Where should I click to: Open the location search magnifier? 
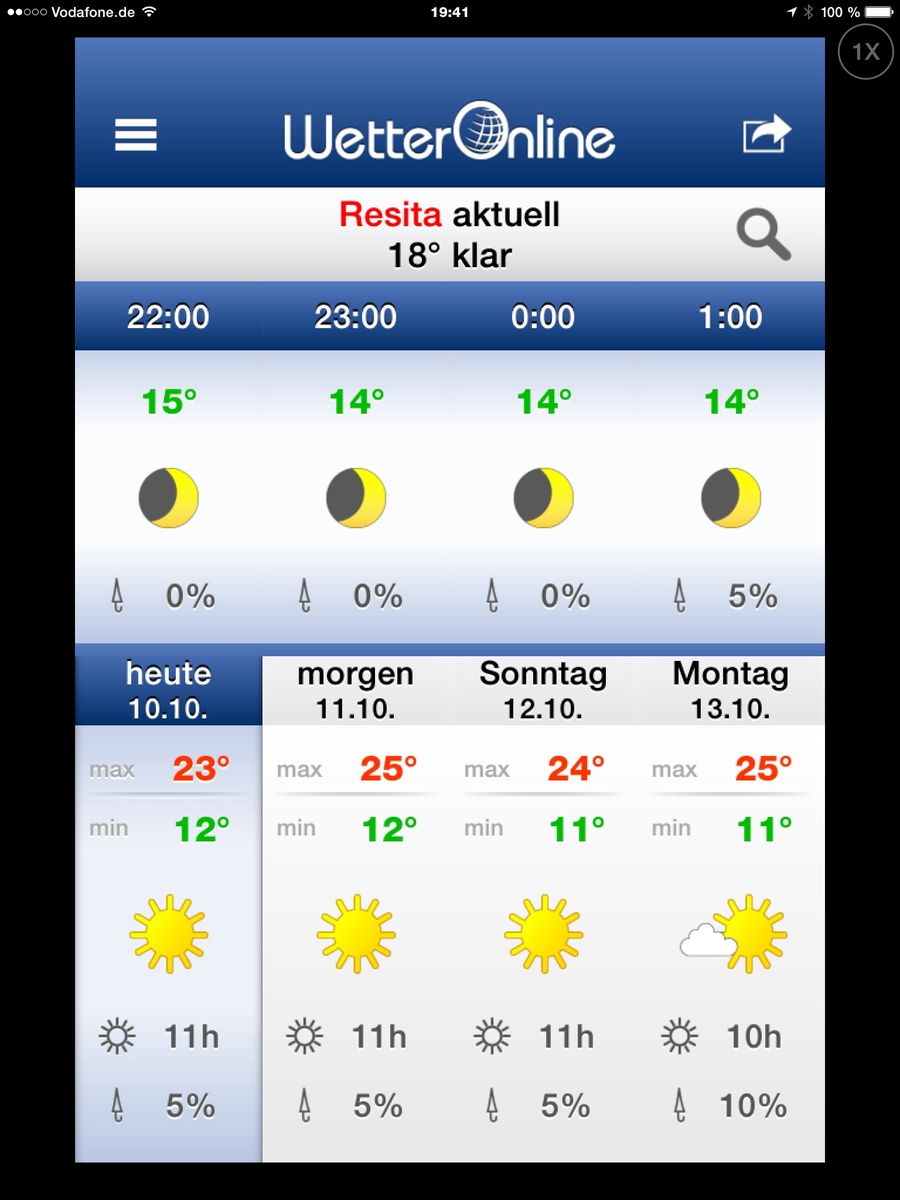pos(764,235)
